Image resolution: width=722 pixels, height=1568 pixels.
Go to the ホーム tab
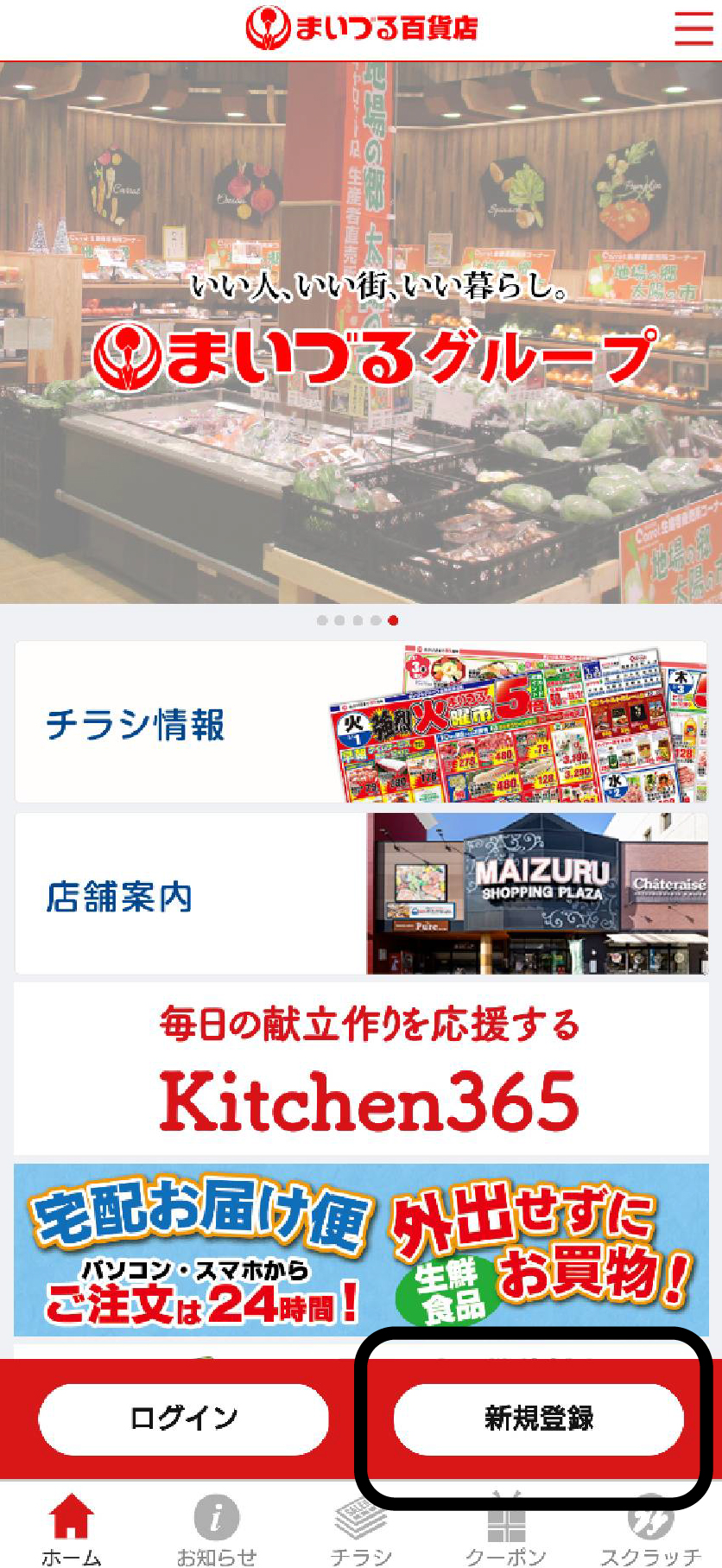(72, 1530)
